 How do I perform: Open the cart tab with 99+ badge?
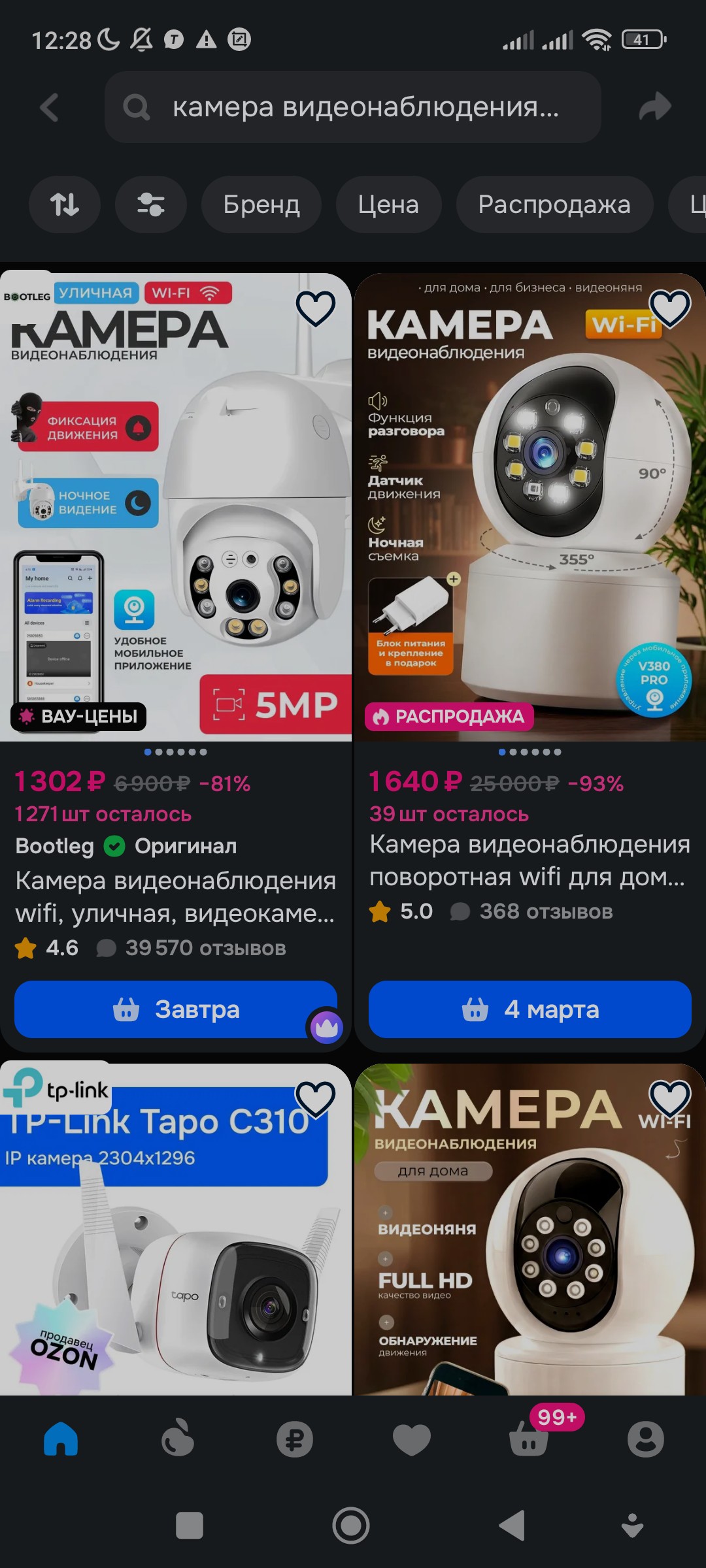[x=529, y=1439]
